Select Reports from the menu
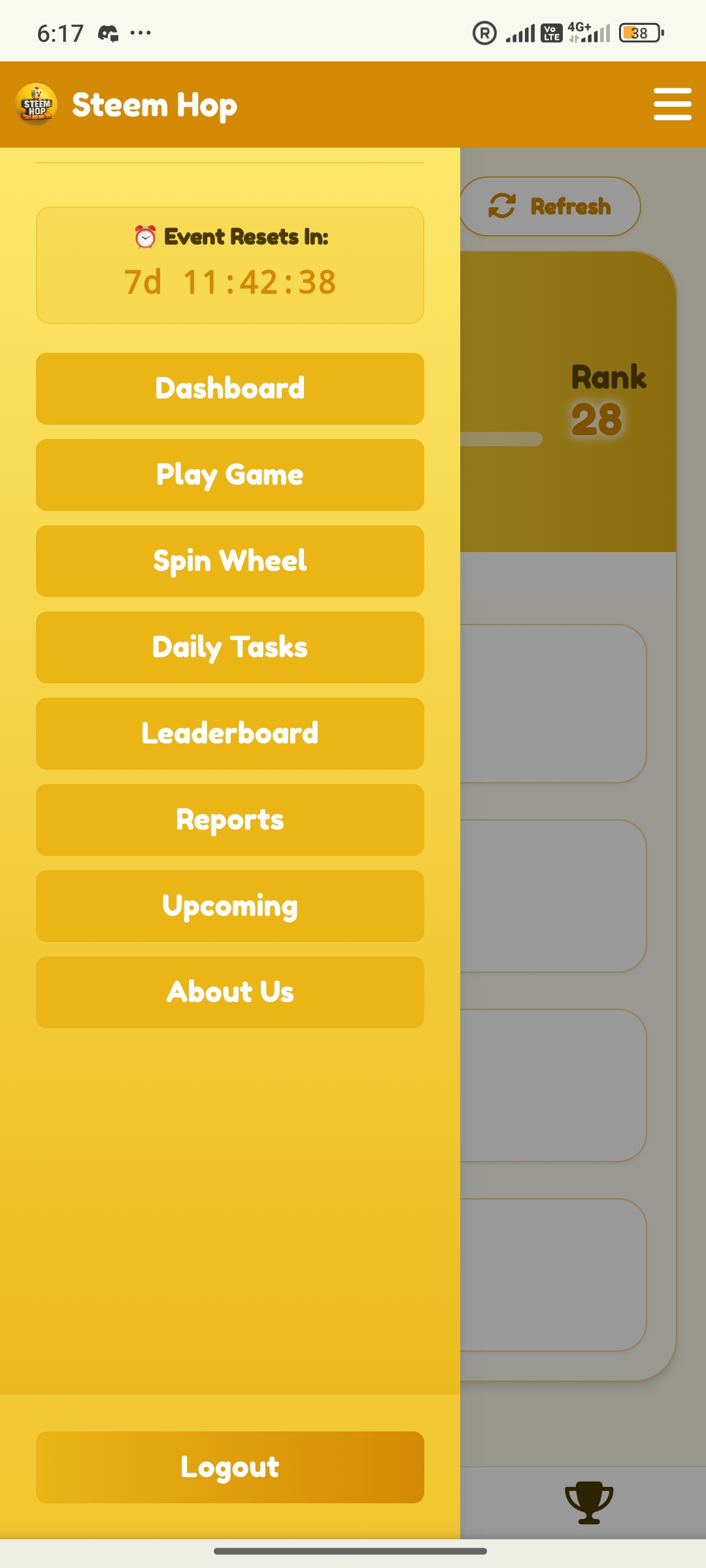Viewport: 706px width, 1568px height. point(229,820)
